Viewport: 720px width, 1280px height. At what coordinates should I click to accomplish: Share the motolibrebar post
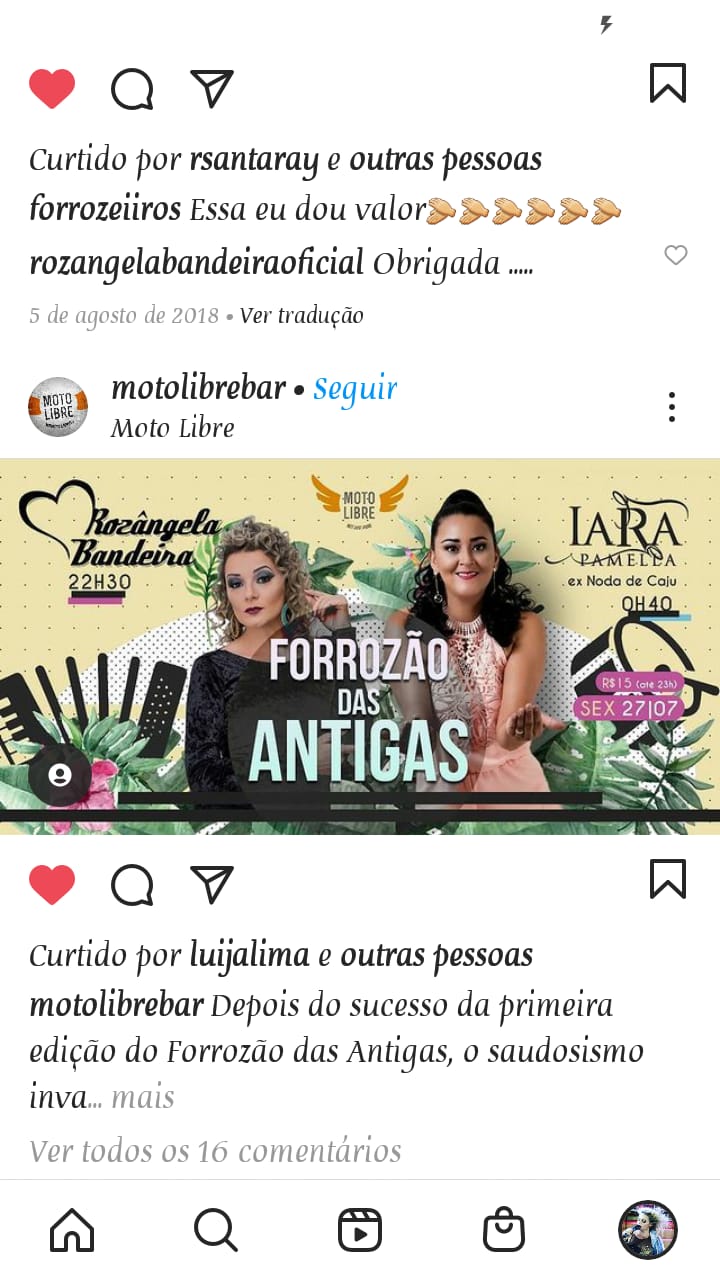[212, 884]
